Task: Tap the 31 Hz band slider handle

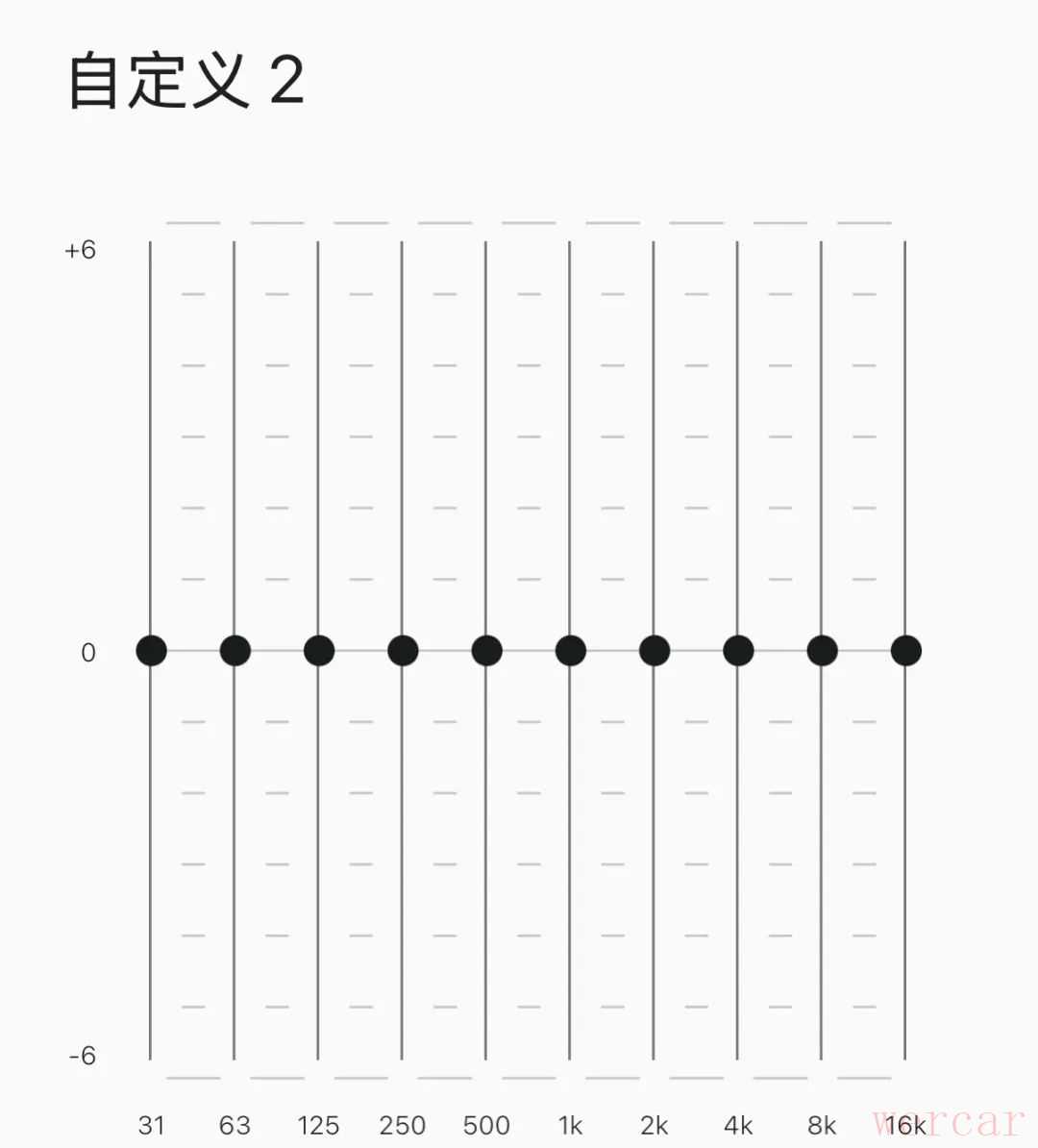Action: (x=151, y=651)
